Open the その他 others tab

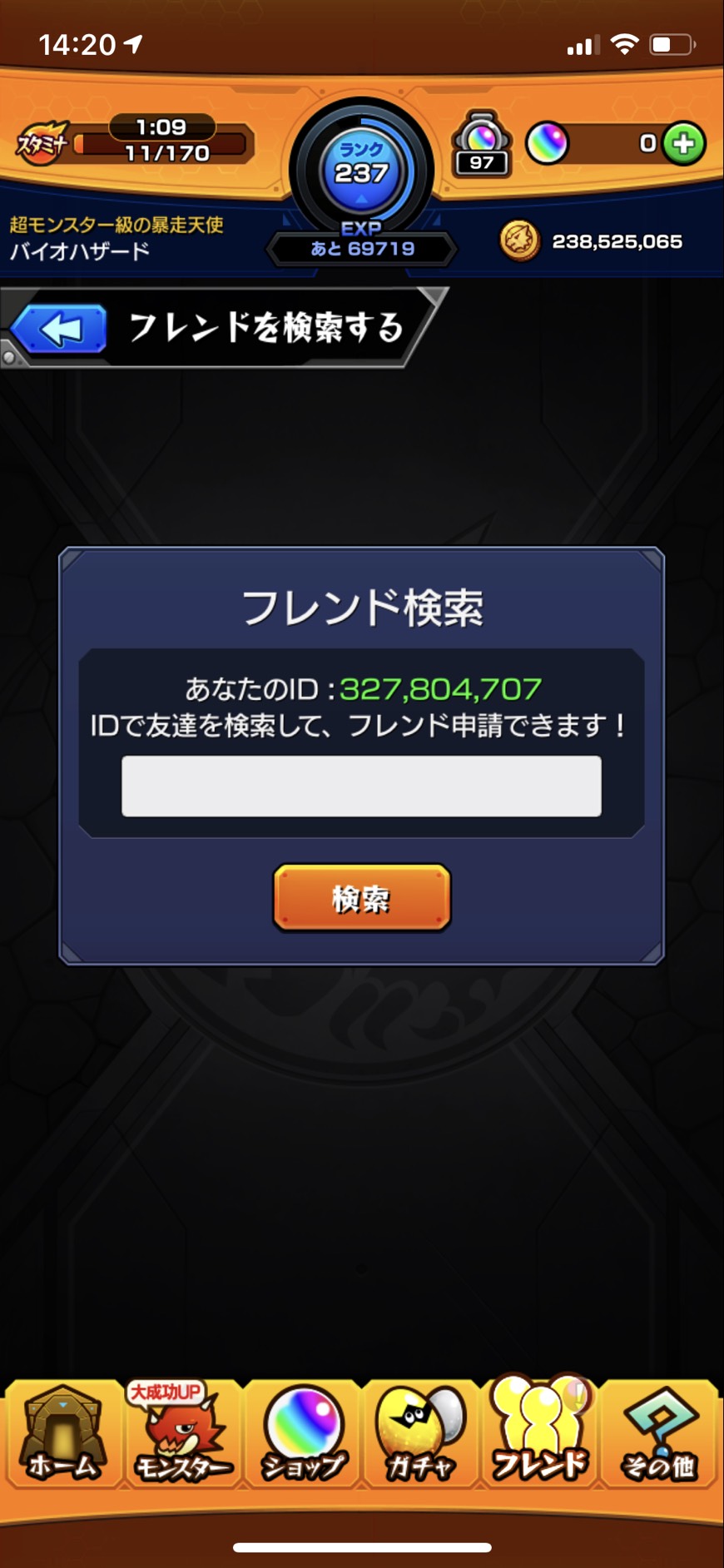pos(660,1435)
